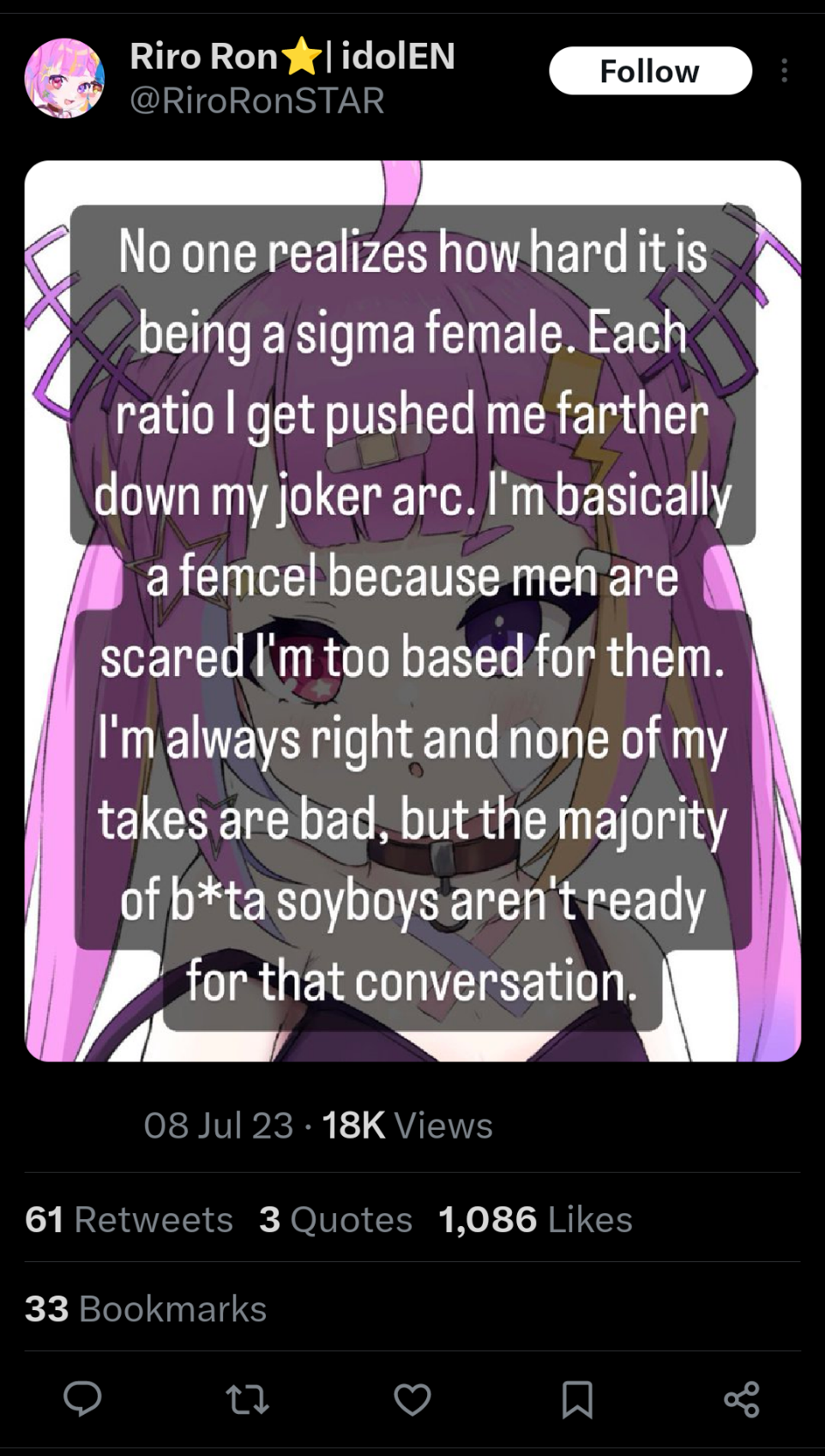Open the @RiroRonSTAR handle link
825x1456 pixels.
click(x=256, y=101)
